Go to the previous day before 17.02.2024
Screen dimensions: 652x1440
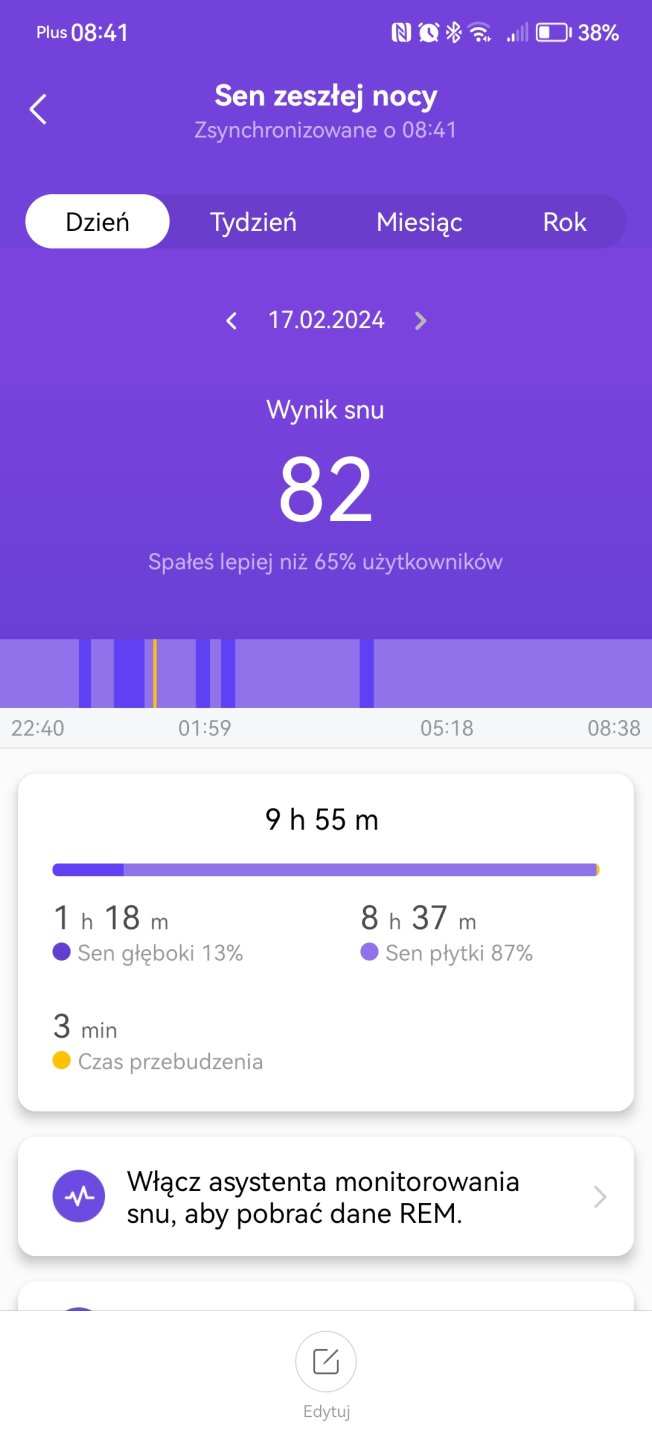point(232,321)
